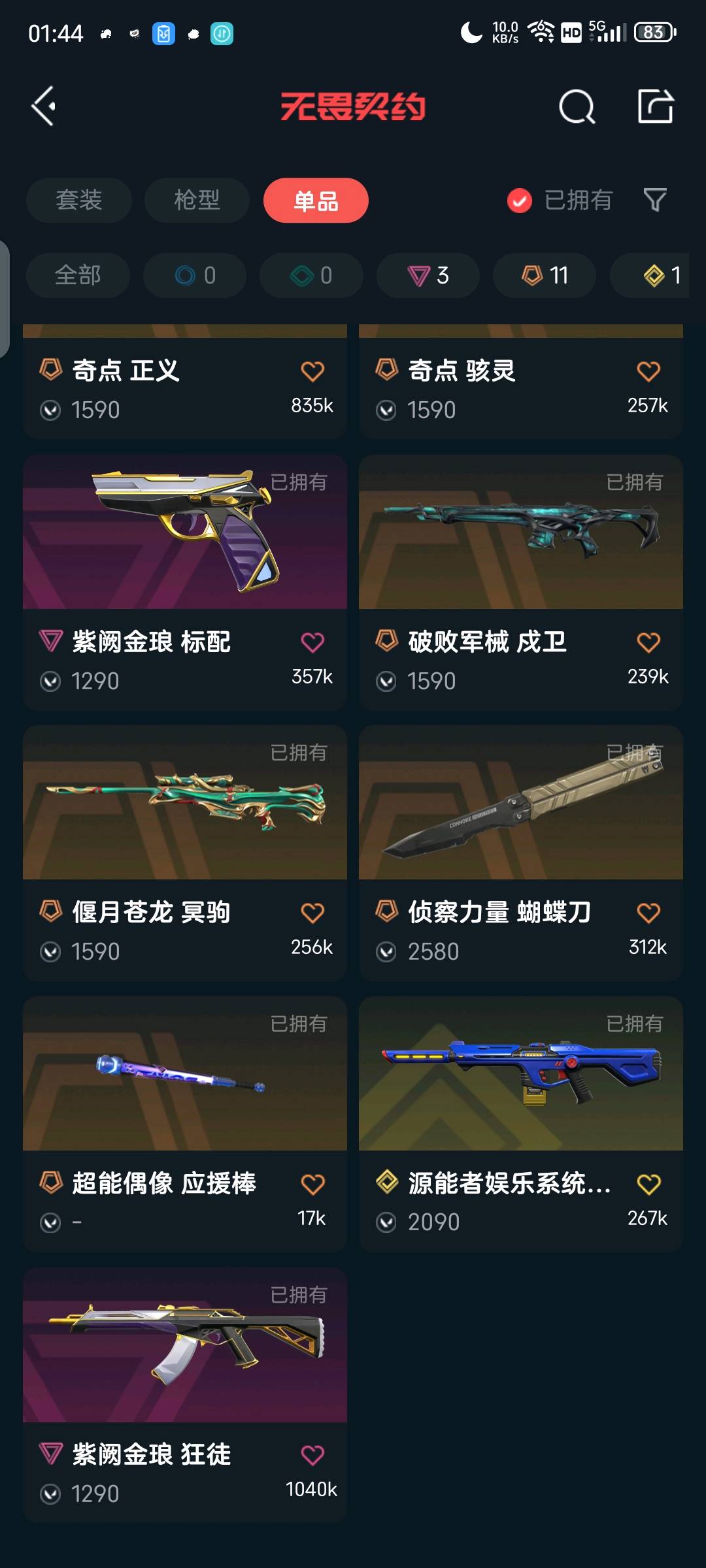The image size is (706, 1568).
Task: Switch to the 套装 tab
Action: (x=79, y=200)
